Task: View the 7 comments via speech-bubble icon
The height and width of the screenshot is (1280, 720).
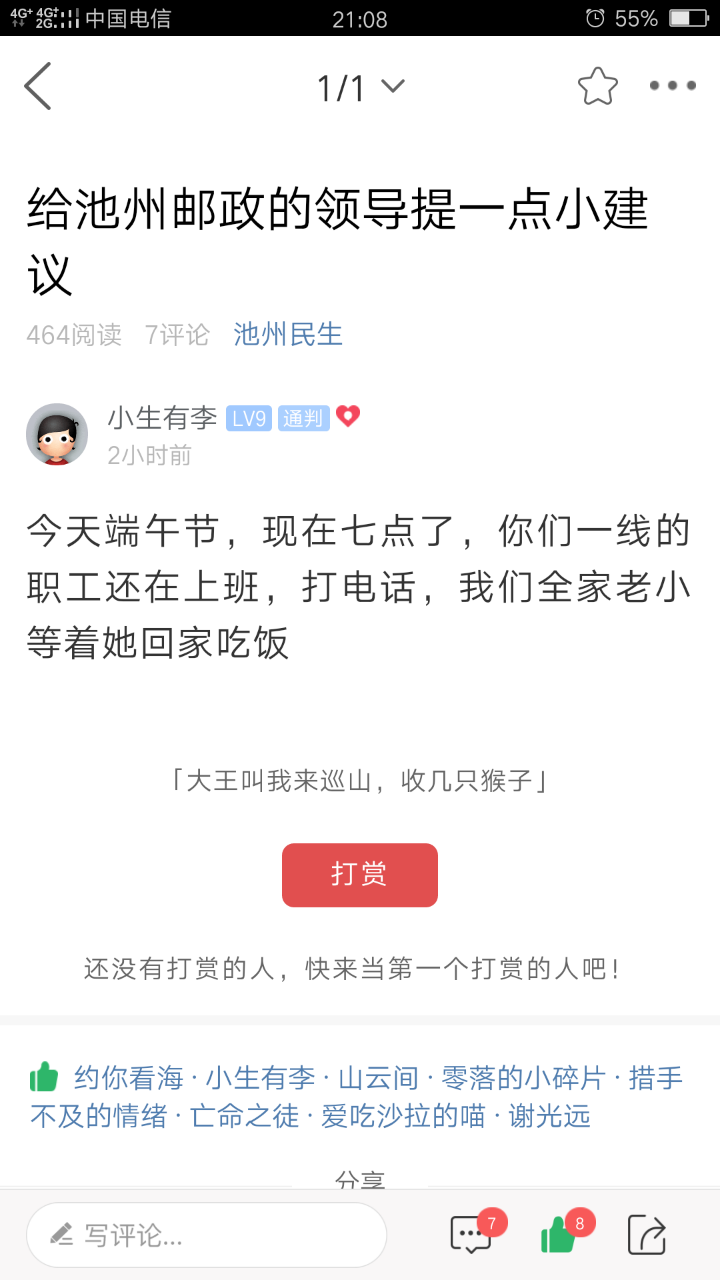Action: pyautogui.click(x=471, y=1235)
